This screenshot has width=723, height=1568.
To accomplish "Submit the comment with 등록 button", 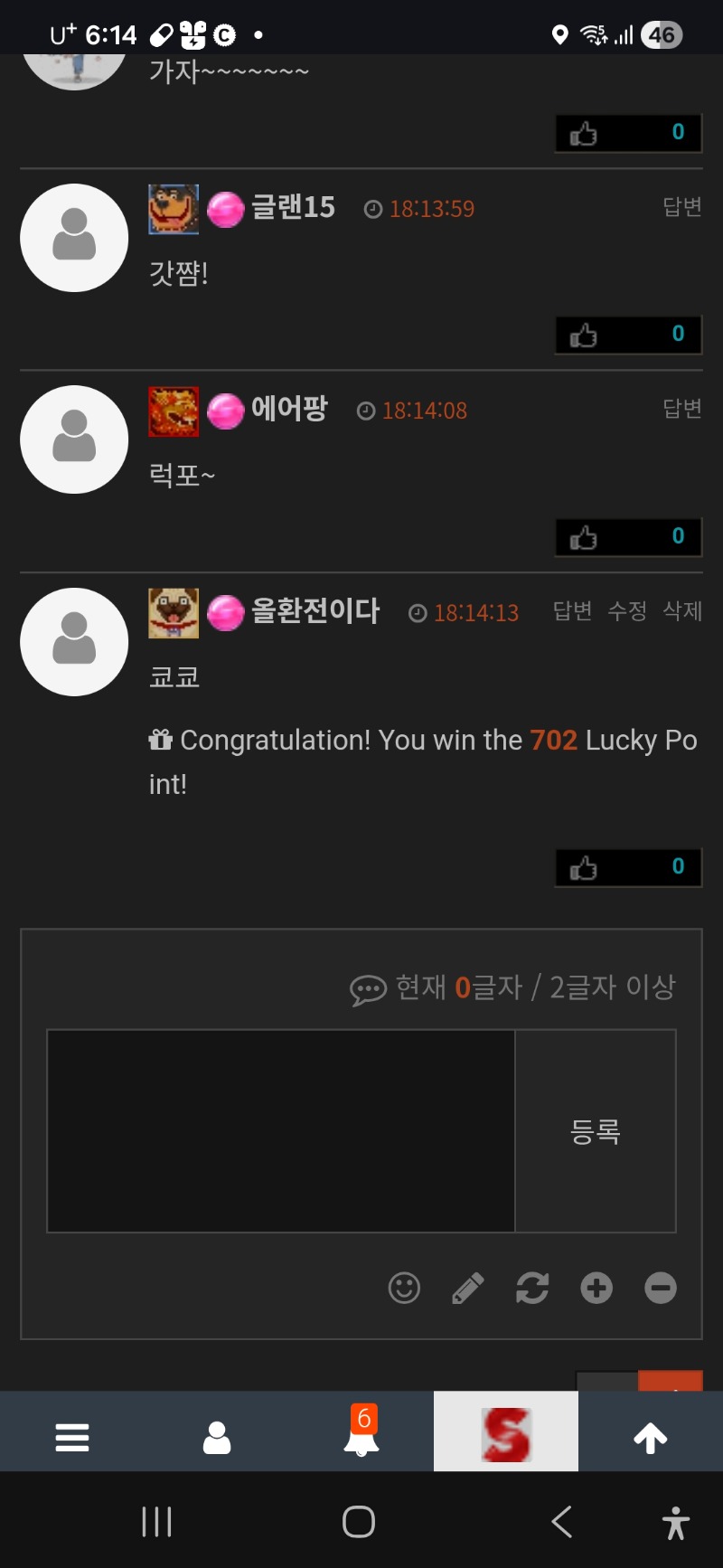I will [596, 1130].
